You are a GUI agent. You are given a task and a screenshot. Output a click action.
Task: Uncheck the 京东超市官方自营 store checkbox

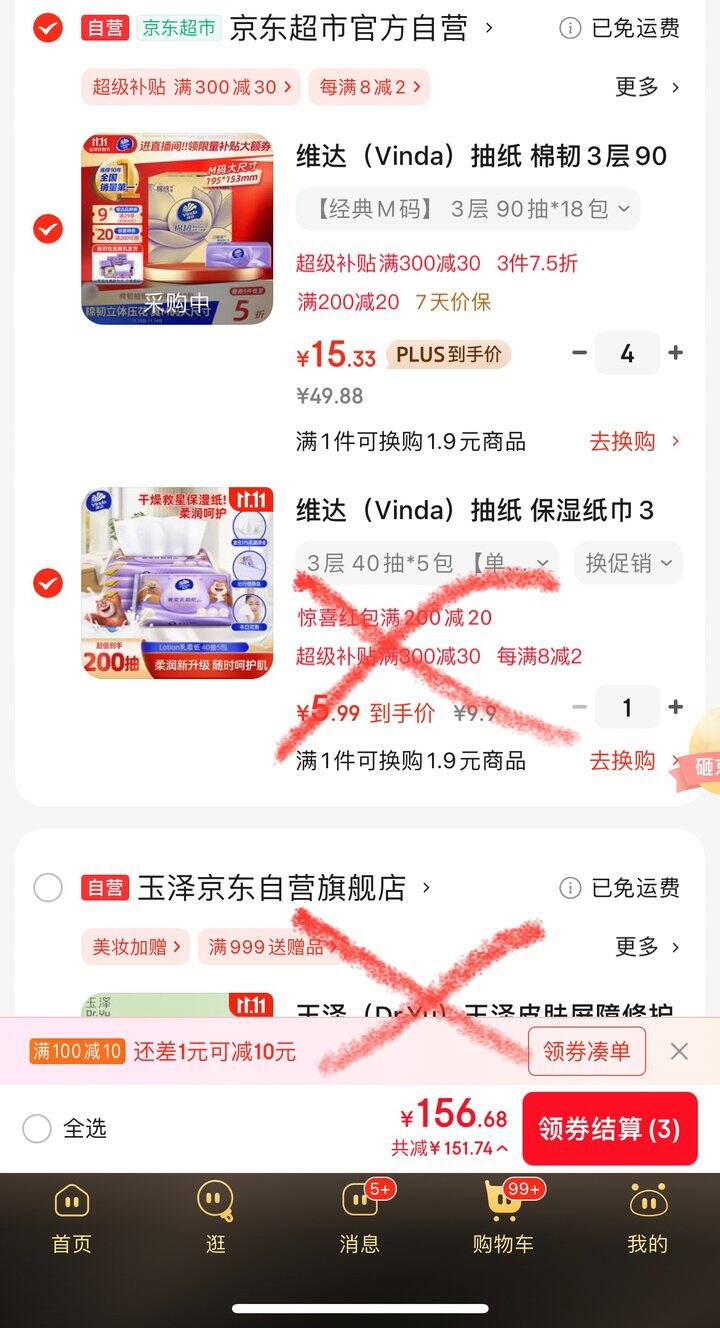(45, 29)
